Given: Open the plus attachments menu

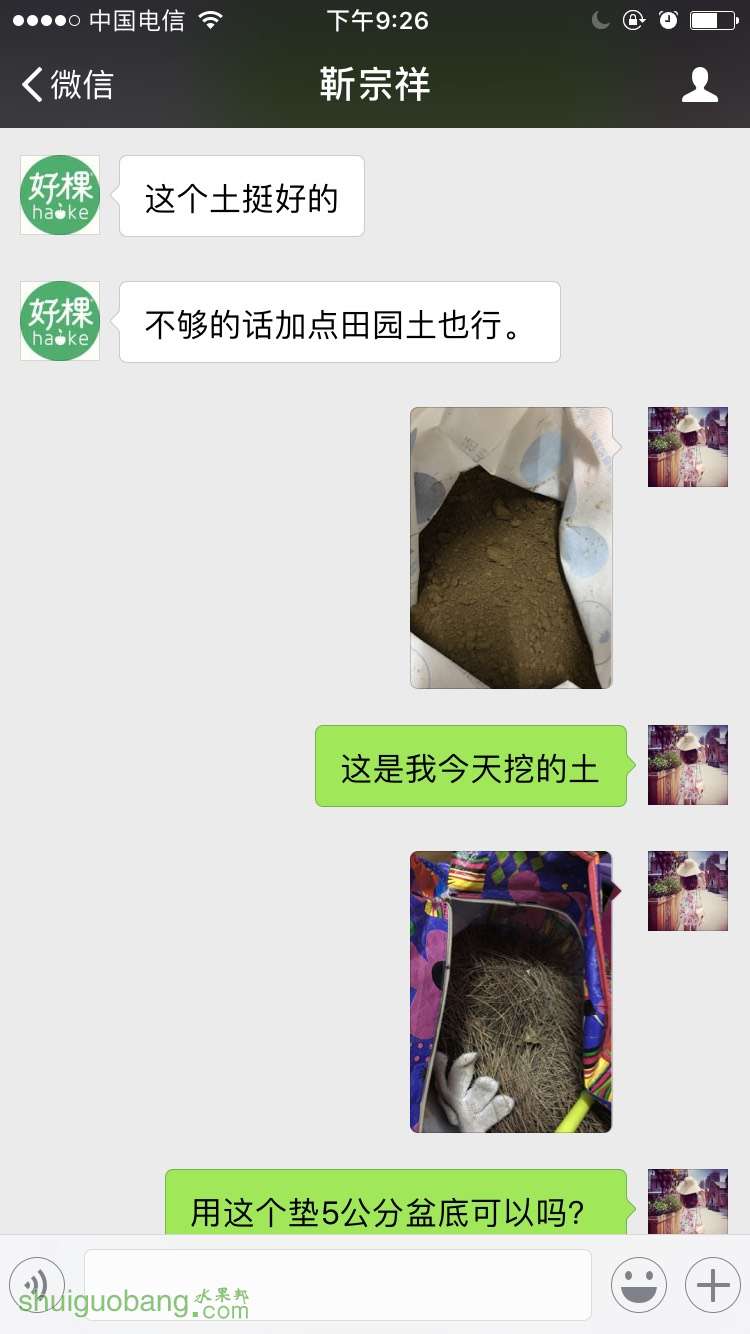Looking at the screenshot, I should [x=712, y=1284].
